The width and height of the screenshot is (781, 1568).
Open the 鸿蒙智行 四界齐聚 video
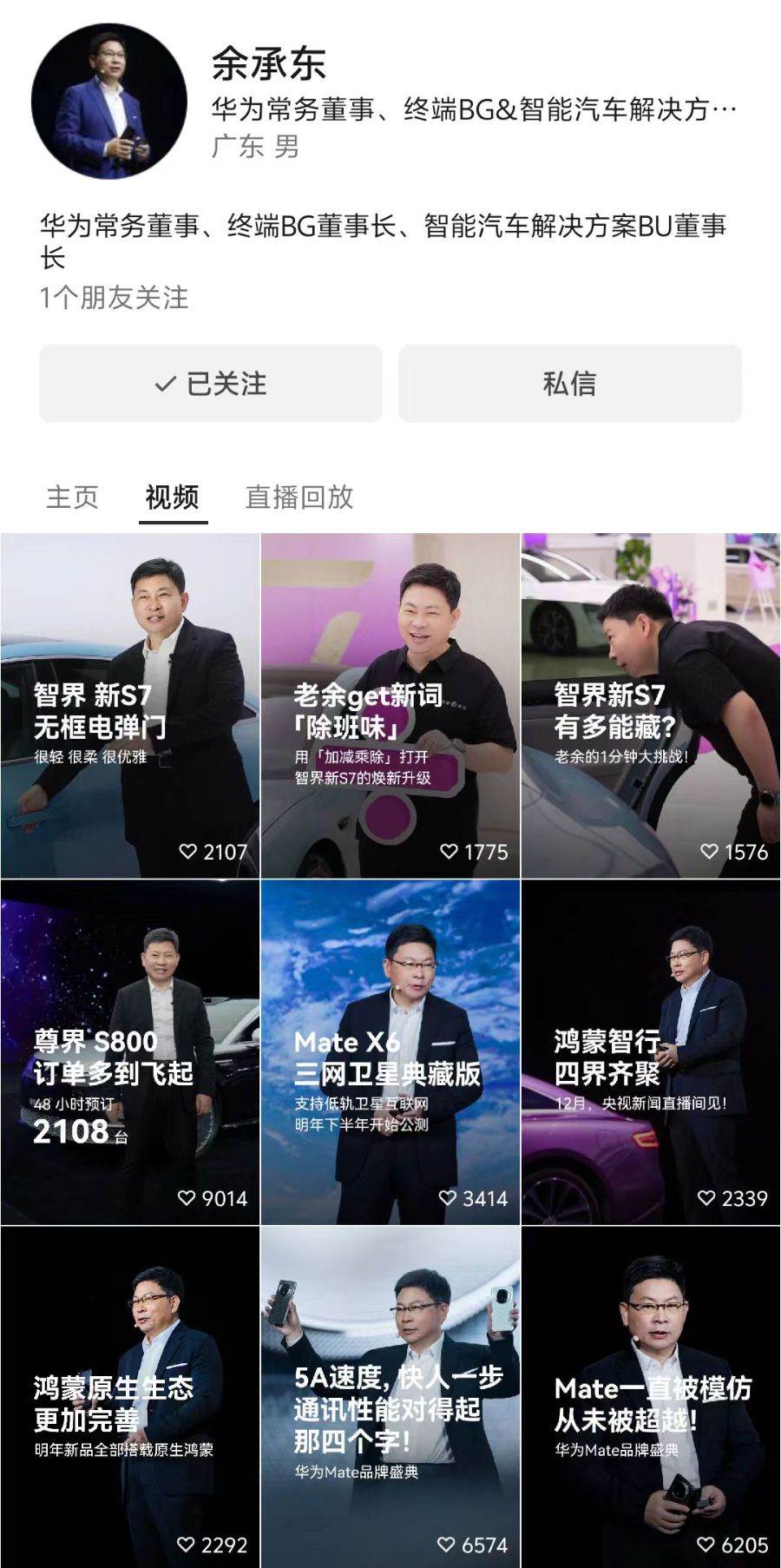coord(651,1051)
